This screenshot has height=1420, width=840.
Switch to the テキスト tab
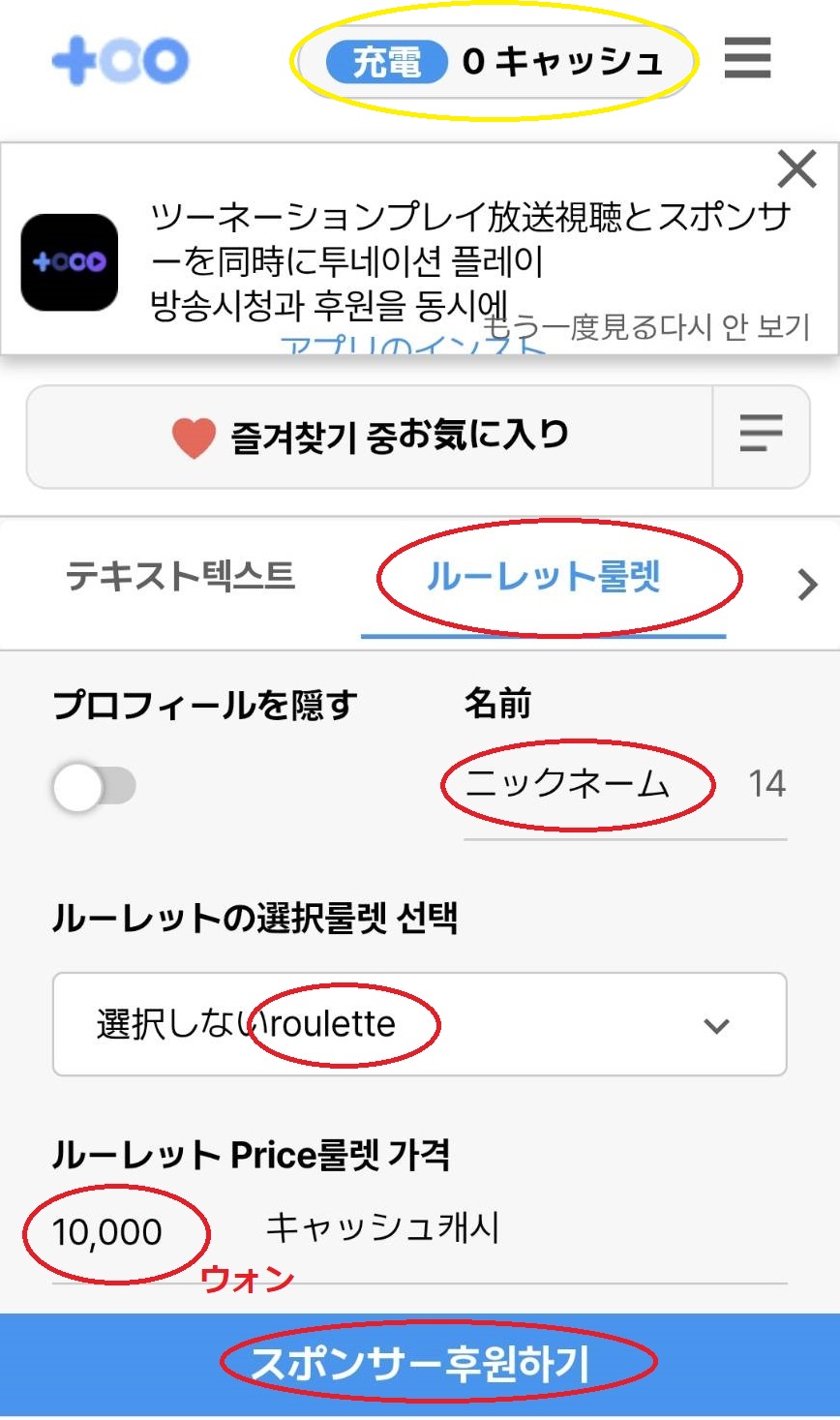180,577
